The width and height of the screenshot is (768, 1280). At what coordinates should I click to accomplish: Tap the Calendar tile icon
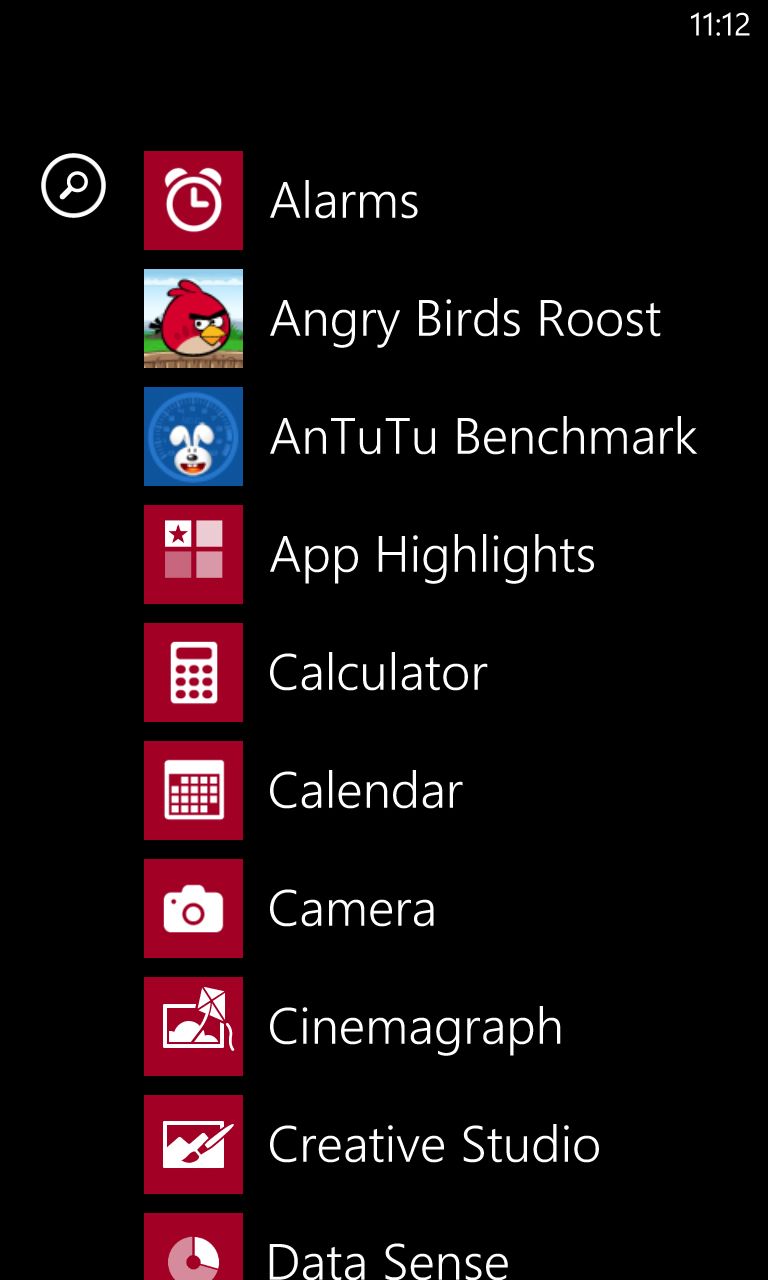point(193,790)
